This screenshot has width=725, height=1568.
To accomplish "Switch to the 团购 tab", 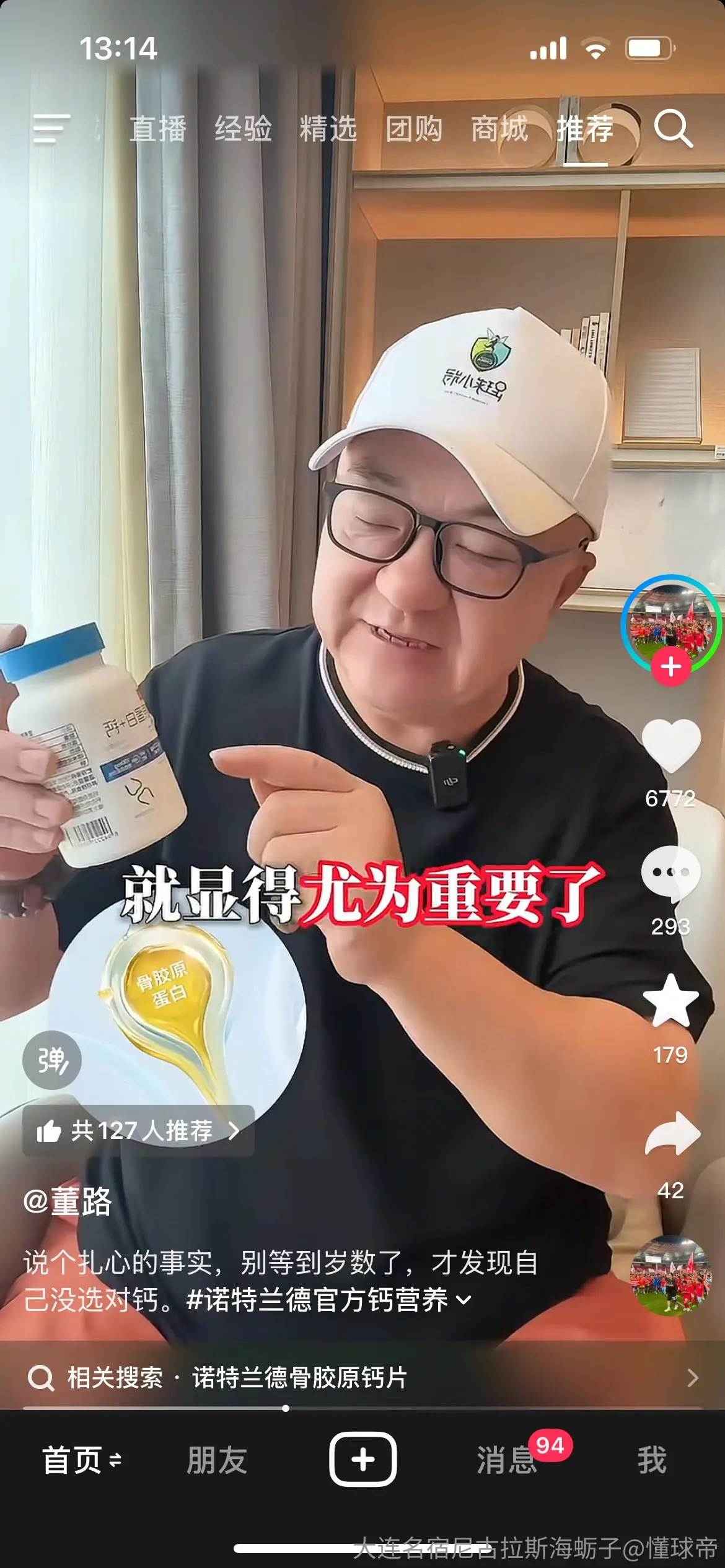I will [x=414, y=129].
